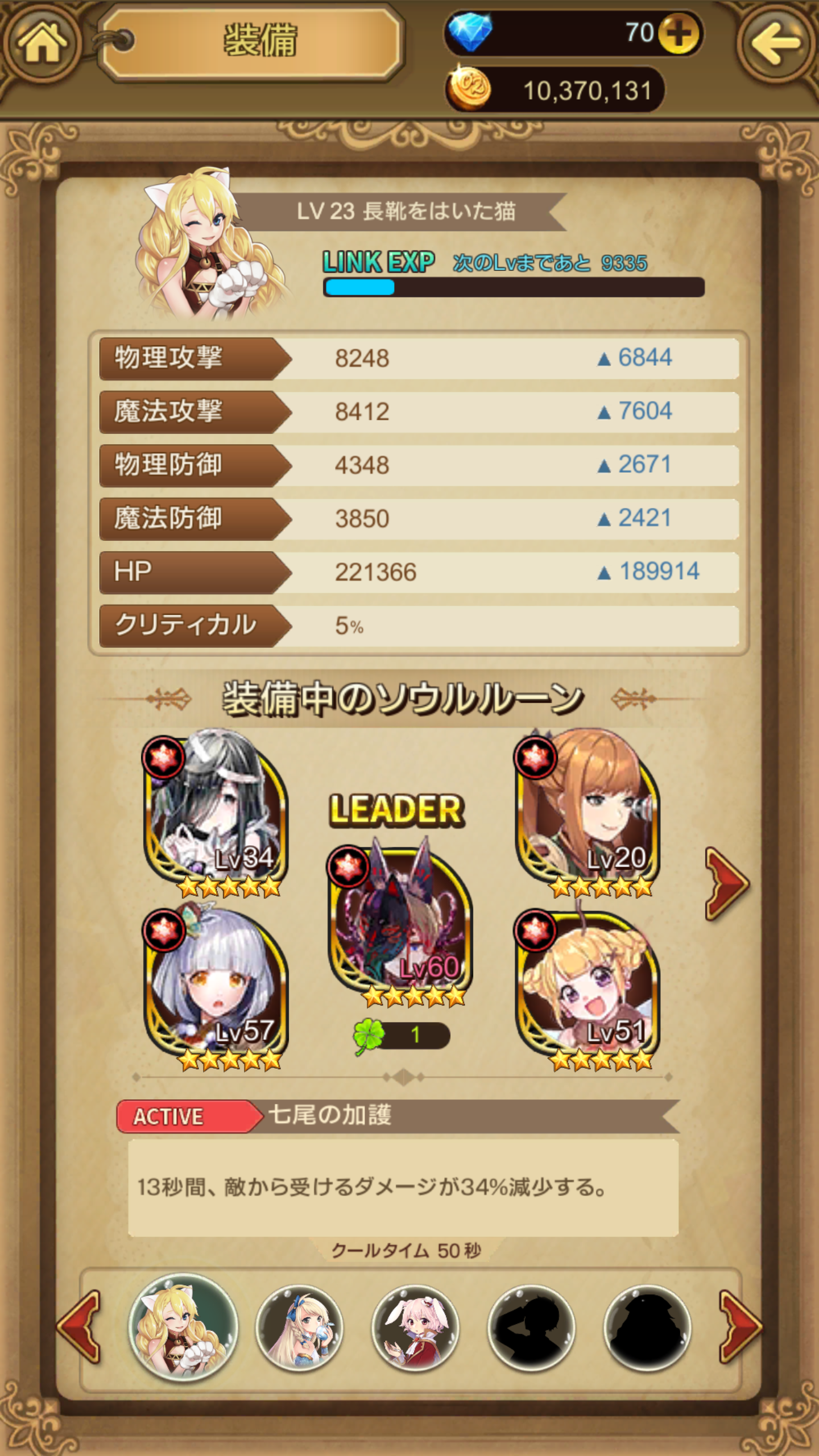Select the blonde cat-eared character
Screen dimensions: 819x1456
183,1327
